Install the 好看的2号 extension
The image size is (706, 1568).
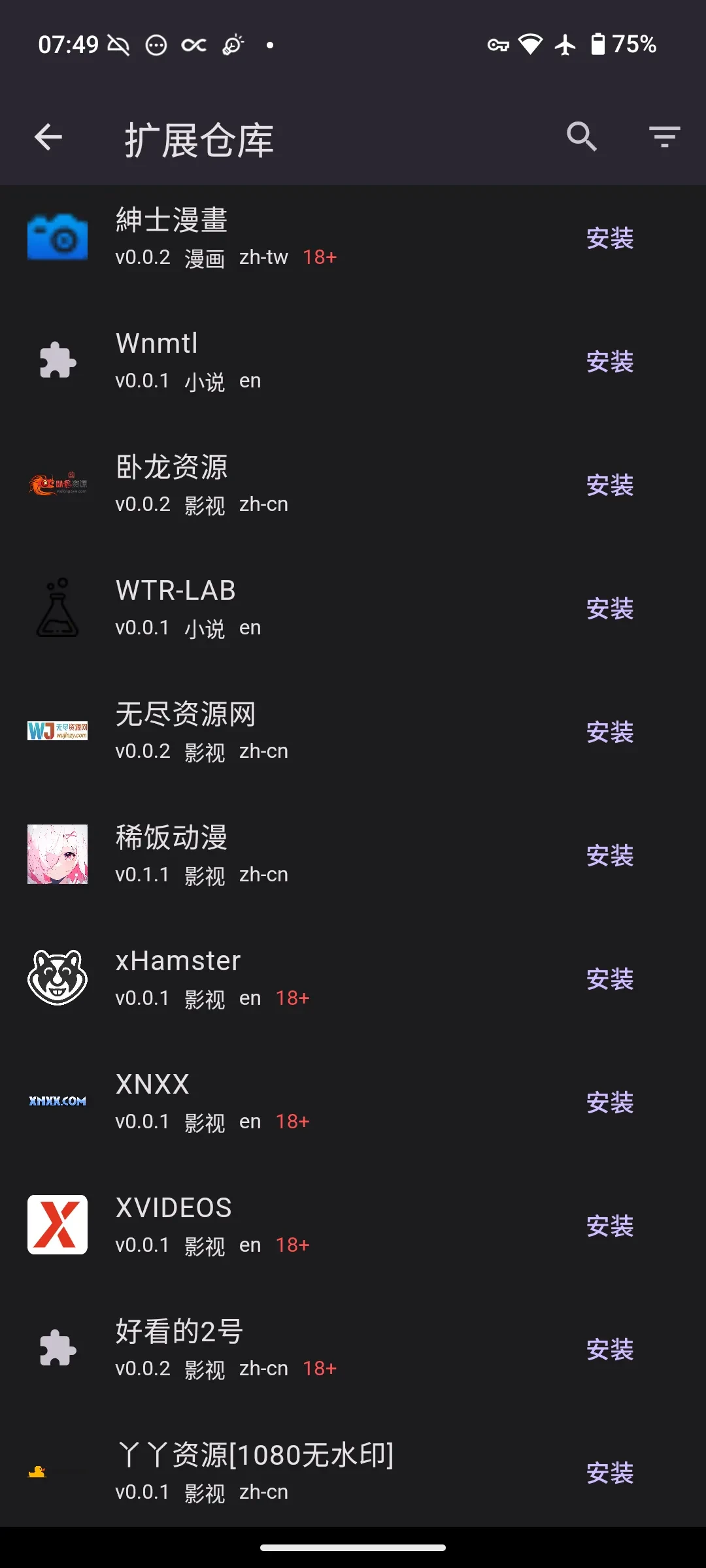click(609, 1350)
